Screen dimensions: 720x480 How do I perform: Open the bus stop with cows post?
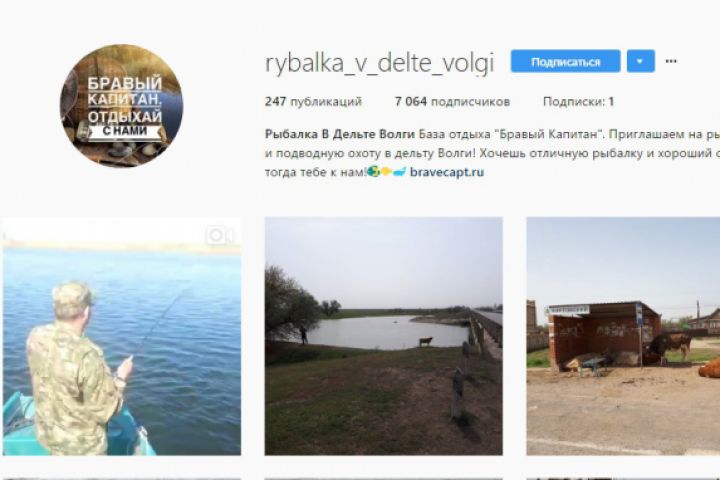pos(623,336)
